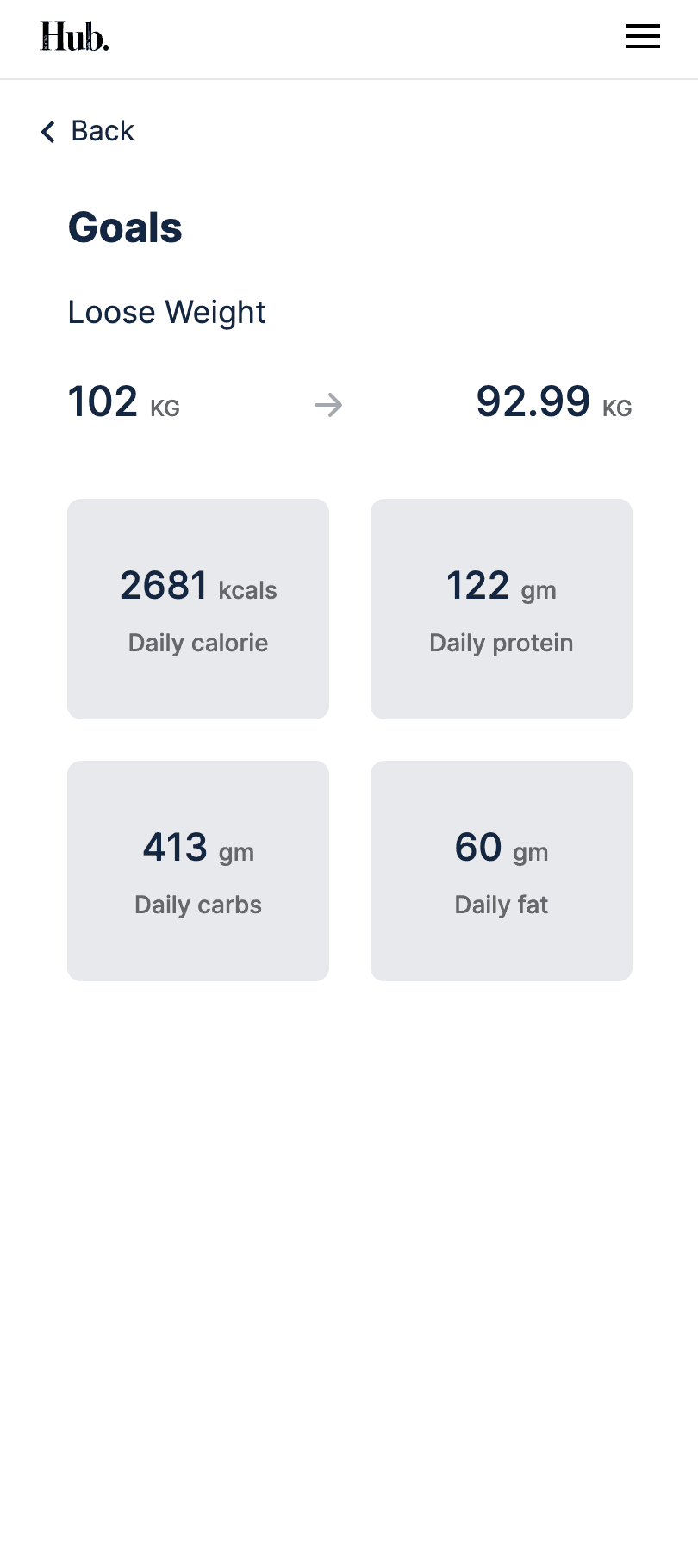The width and height of the screenshot is (698, 1568).
Task: Select the 2681 kcals value
Action: 197,586
